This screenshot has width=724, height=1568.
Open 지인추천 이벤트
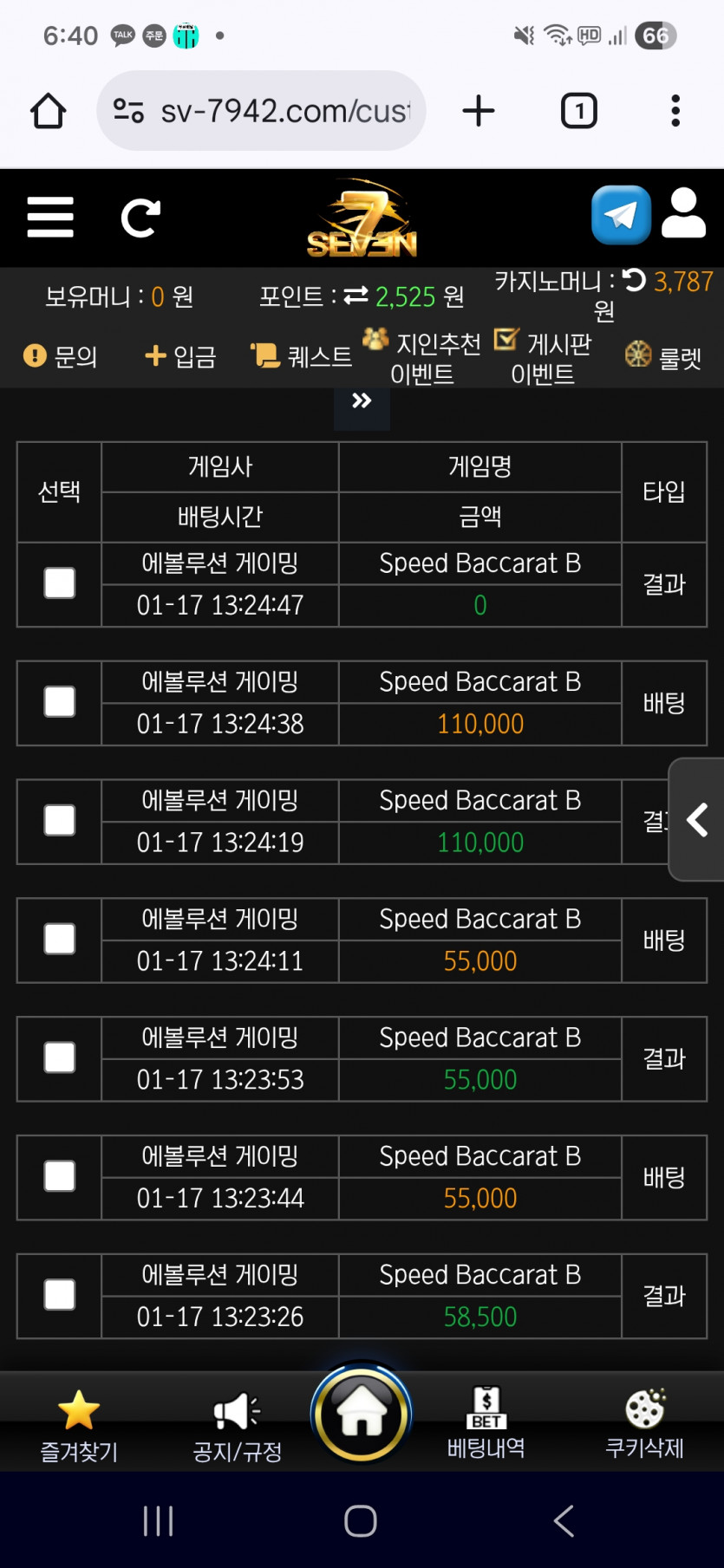click(x=423, y=358)
